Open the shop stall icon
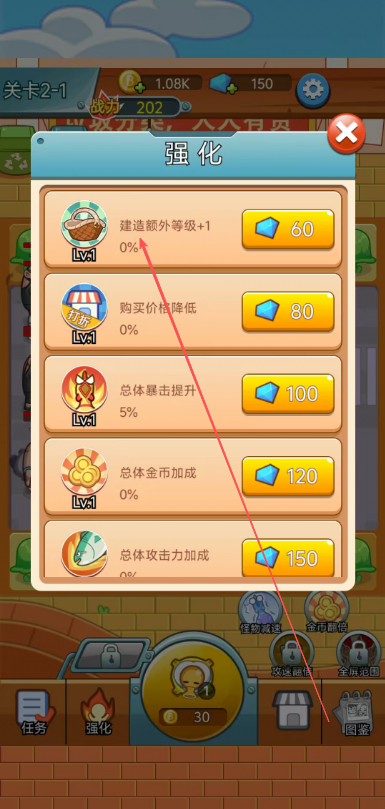385x809 pixels. tap(292, 710)
